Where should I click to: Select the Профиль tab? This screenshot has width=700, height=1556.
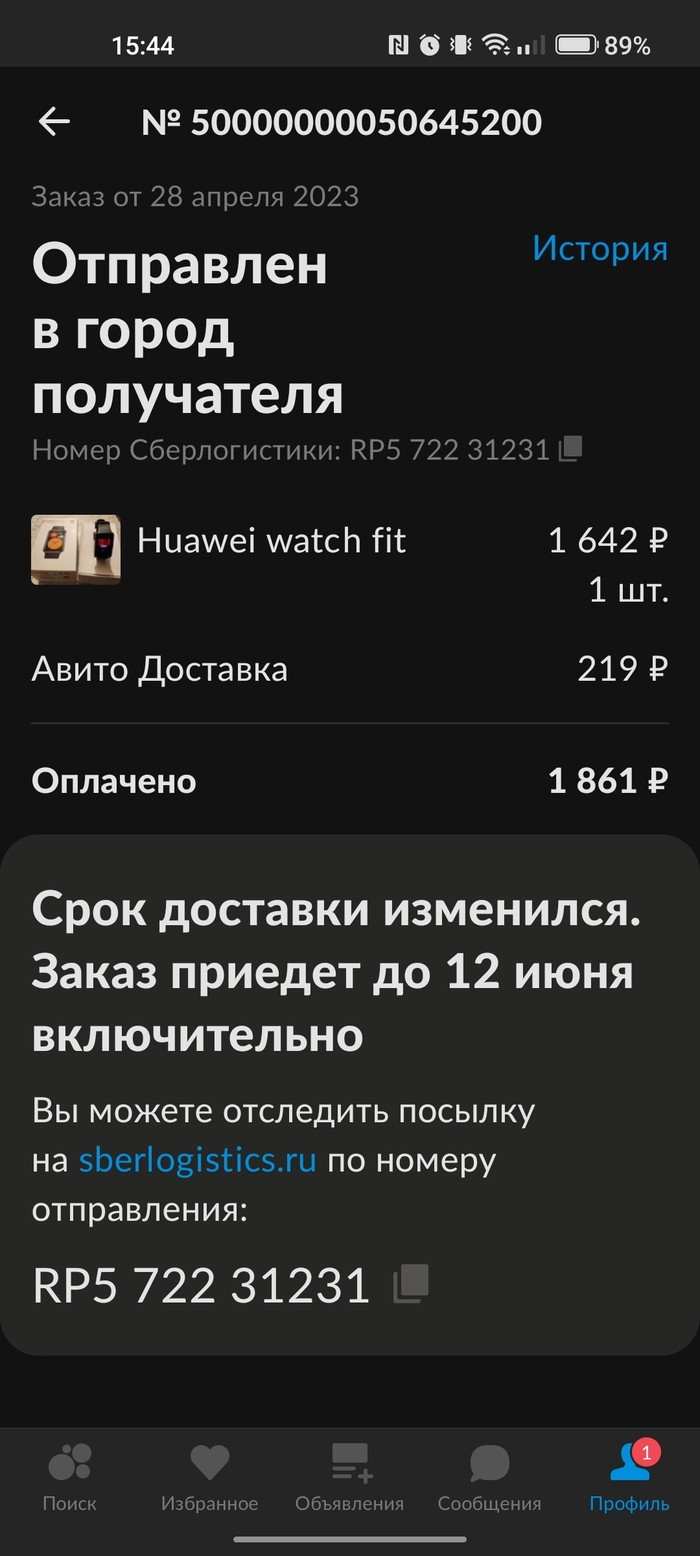pos(629,1477)
